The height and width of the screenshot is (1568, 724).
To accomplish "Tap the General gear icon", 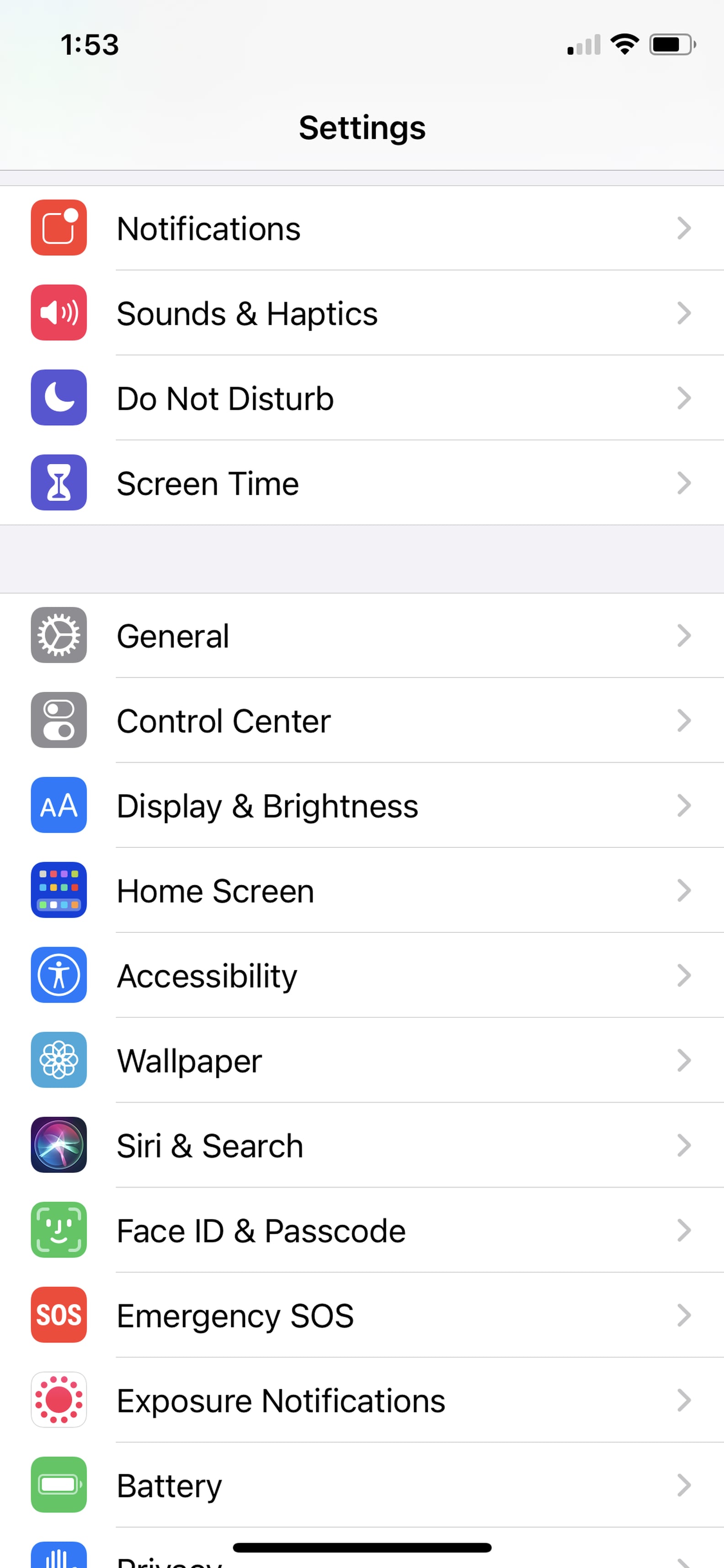I will tap(59, 636).
